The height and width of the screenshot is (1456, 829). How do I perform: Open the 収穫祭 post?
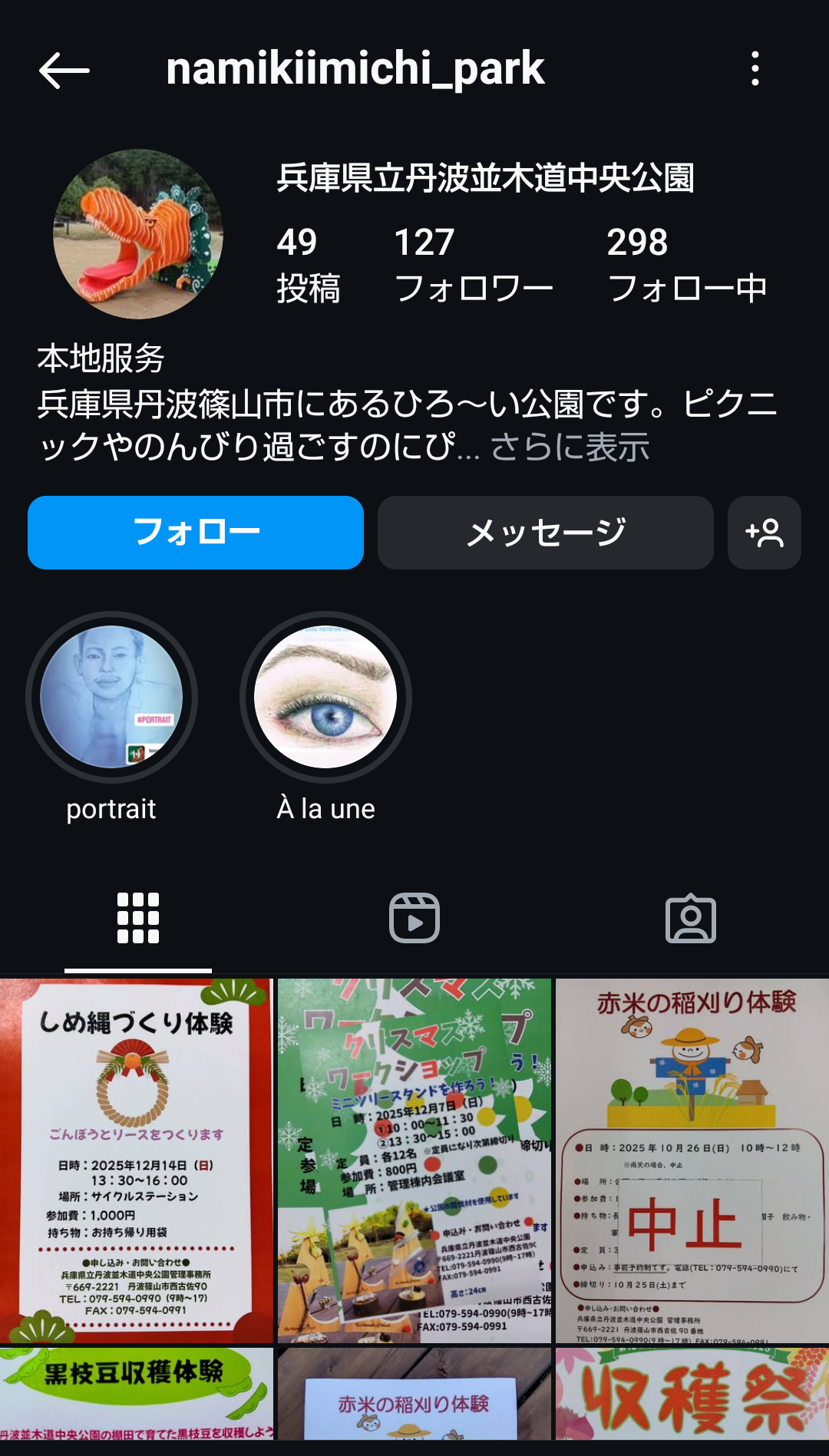pyautogui.click(x=692, y=1394)
